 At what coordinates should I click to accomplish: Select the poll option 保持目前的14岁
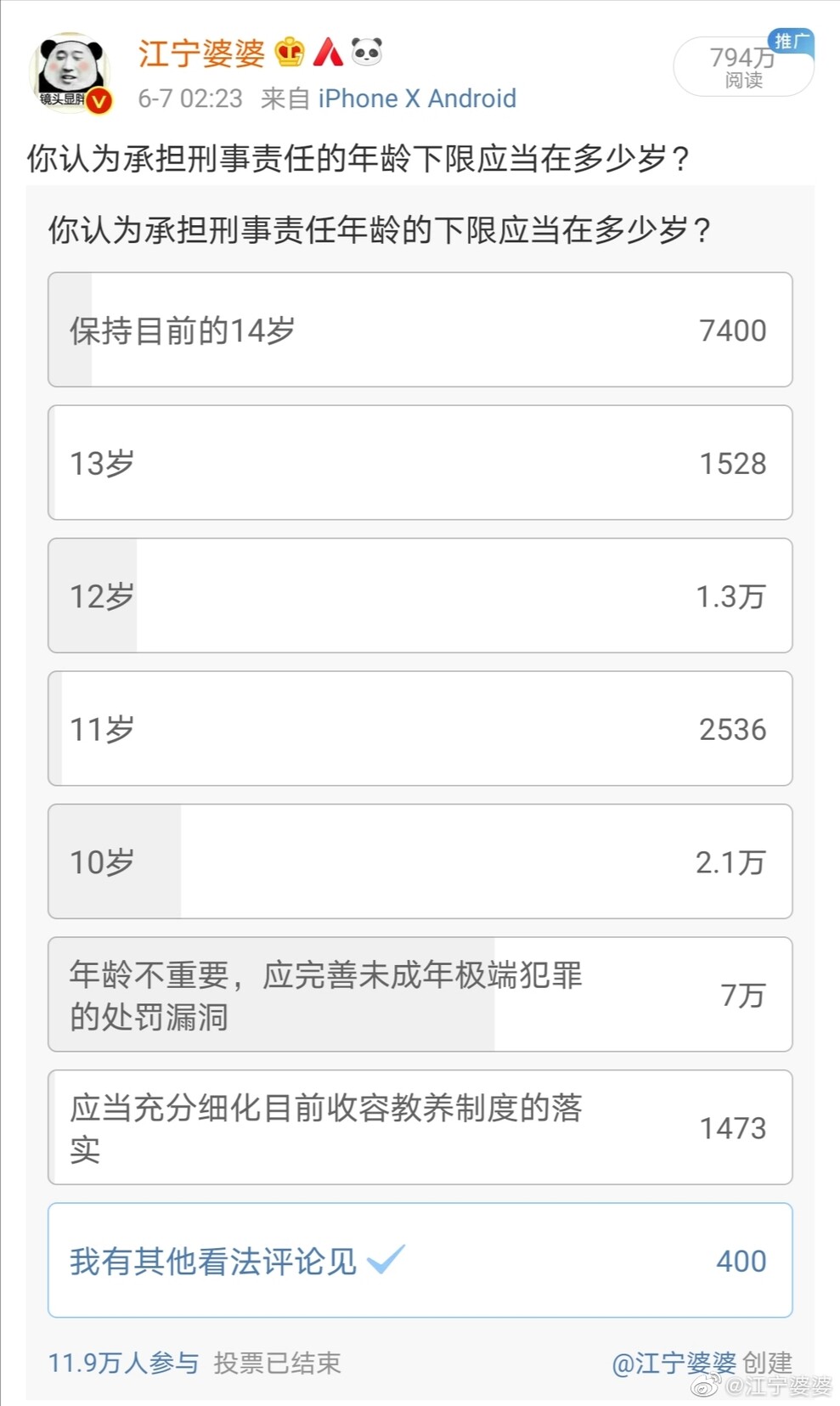click(420, 330)
